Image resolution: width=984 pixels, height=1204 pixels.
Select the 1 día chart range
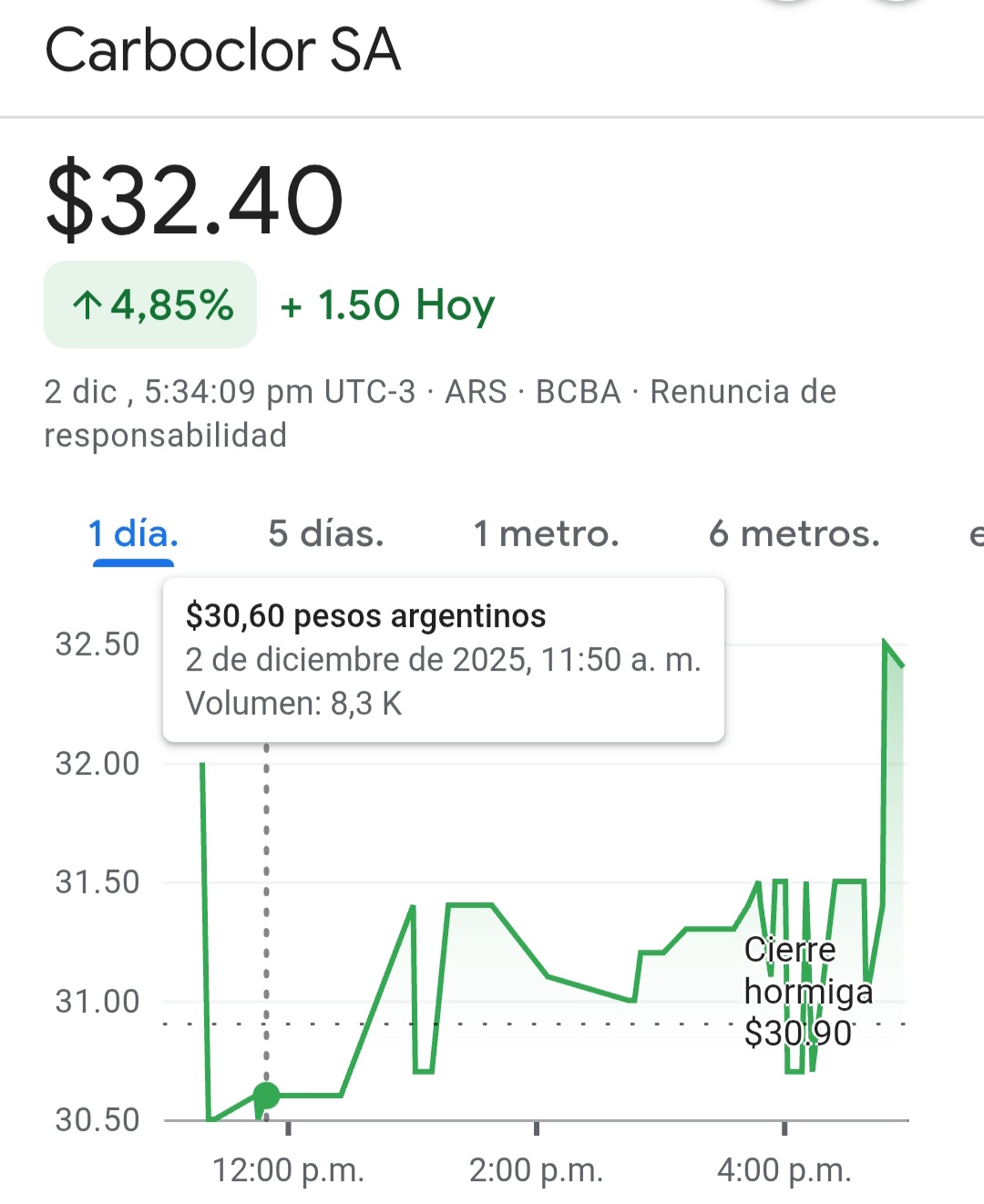(x=133, y=534)
